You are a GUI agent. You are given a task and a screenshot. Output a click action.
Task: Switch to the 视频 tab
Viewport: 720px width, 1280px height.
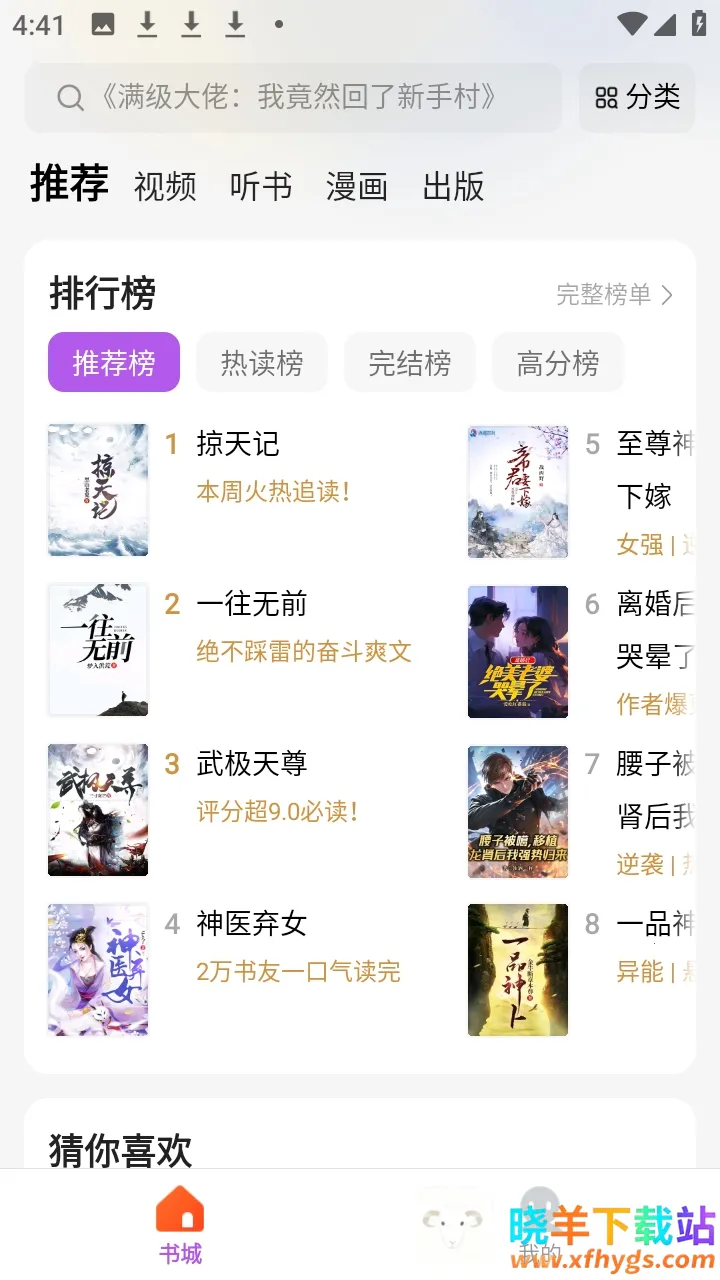[x=165, y=187]
